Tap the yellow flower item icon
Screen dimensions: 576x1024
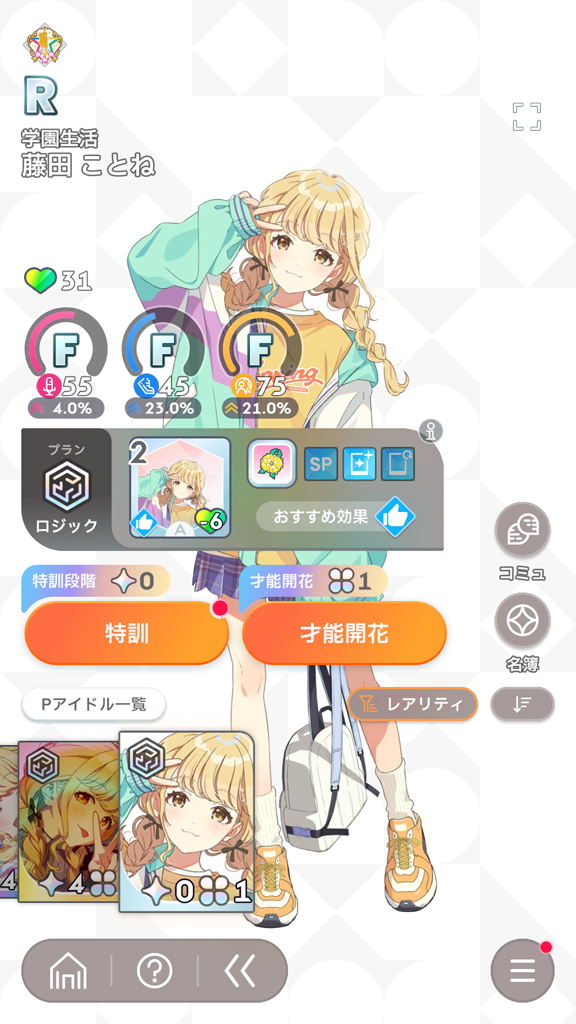(x=272, y=463)
